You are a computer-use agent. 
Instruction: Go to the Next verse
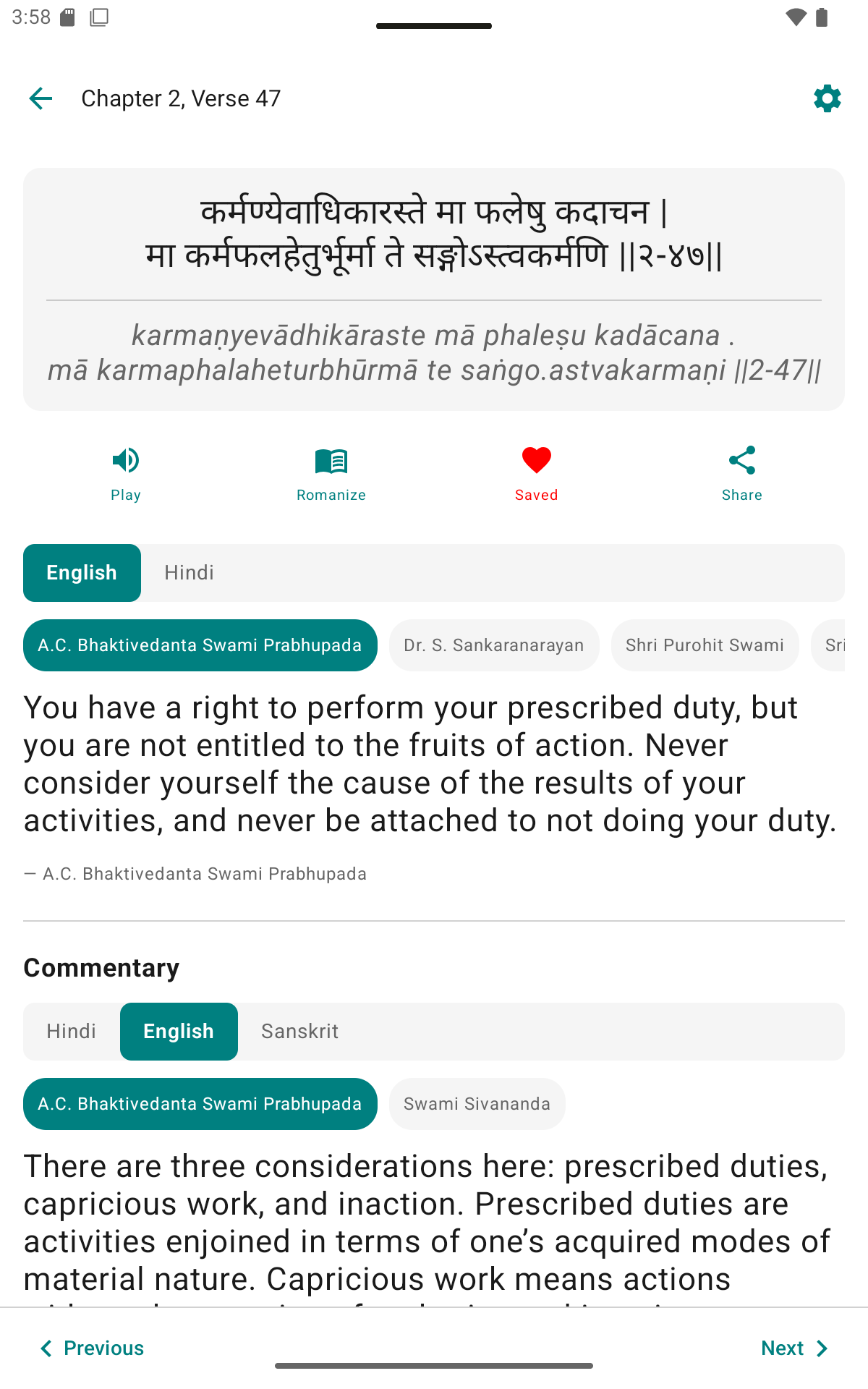click(795, 1348)
